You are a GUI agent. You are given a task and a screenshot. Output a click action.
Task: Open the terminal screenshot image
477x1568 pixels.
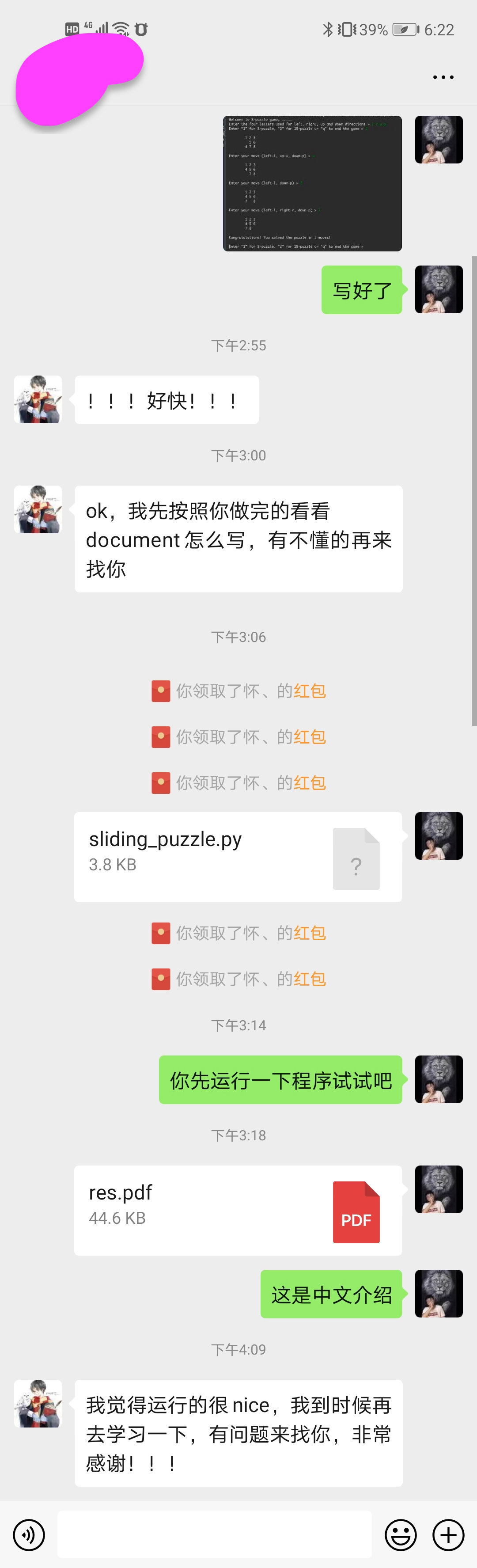tap(312, 183)
